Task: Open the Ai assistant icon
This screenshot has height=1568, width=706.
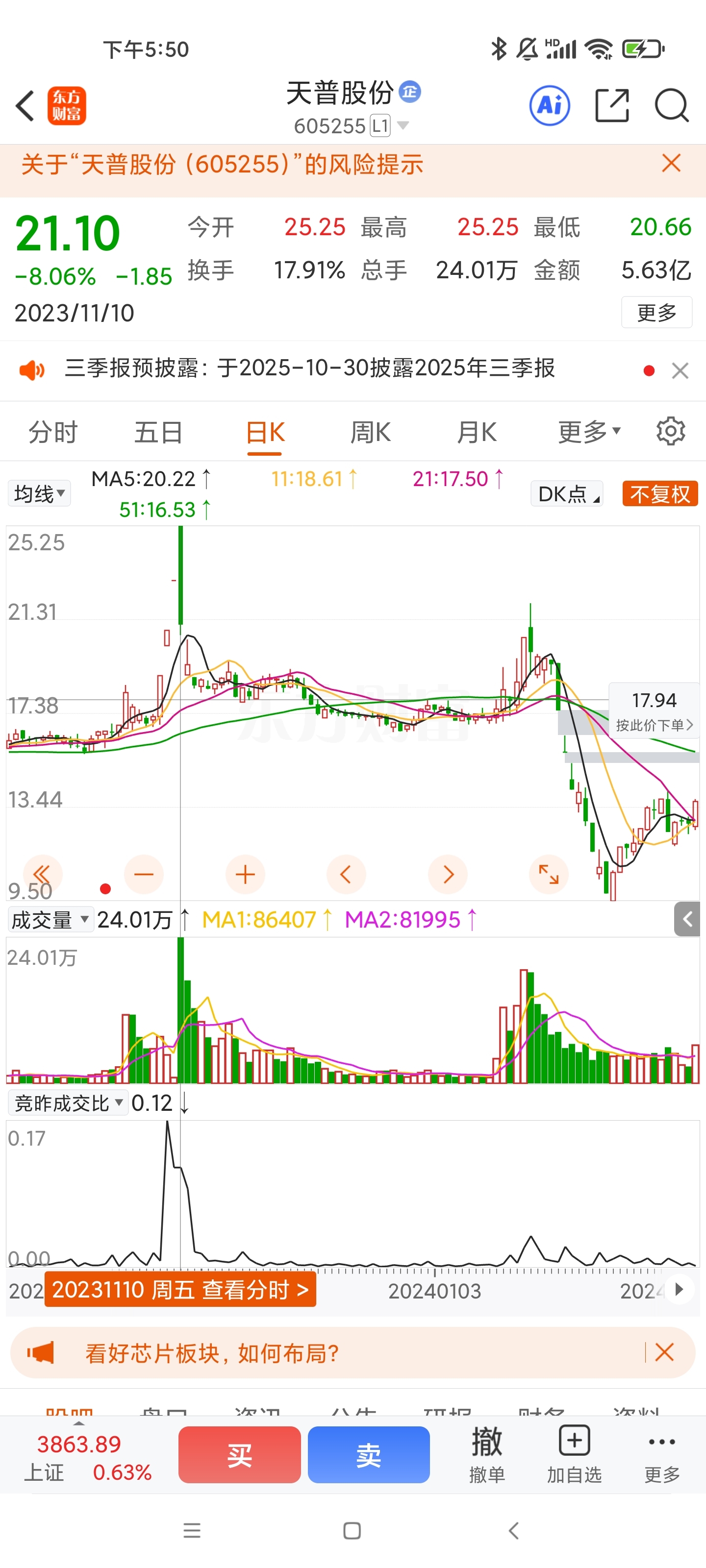Action: tap(550, 106)
